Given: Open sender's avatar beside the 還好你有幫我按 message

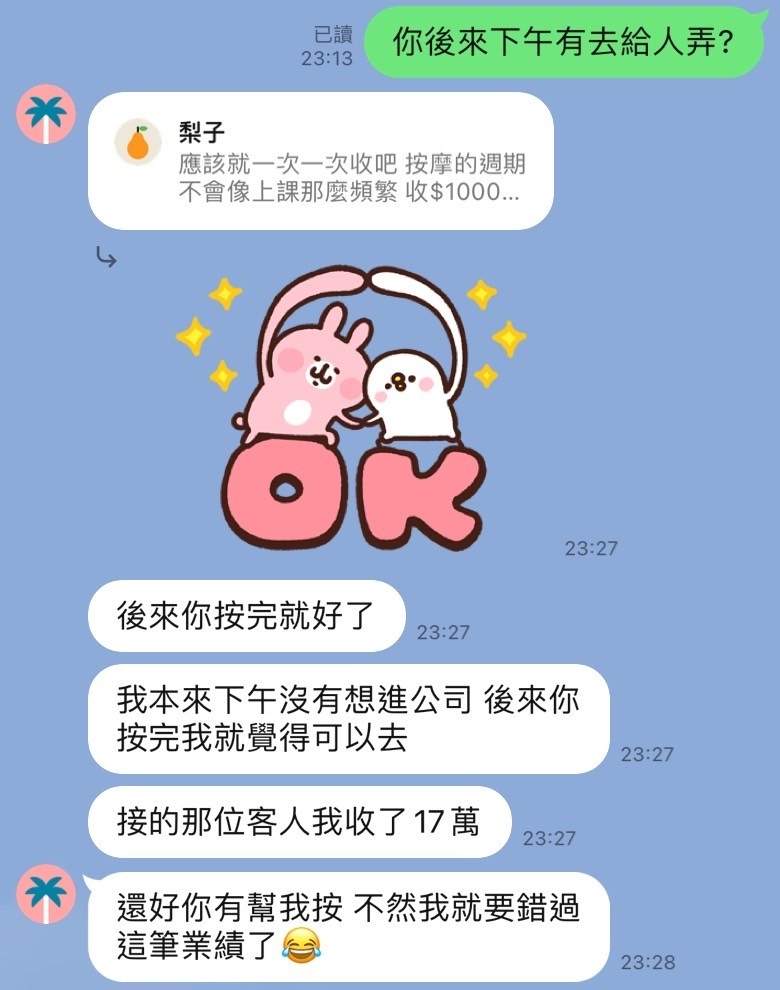Looking at the screenshot, I should pos(46,895).
